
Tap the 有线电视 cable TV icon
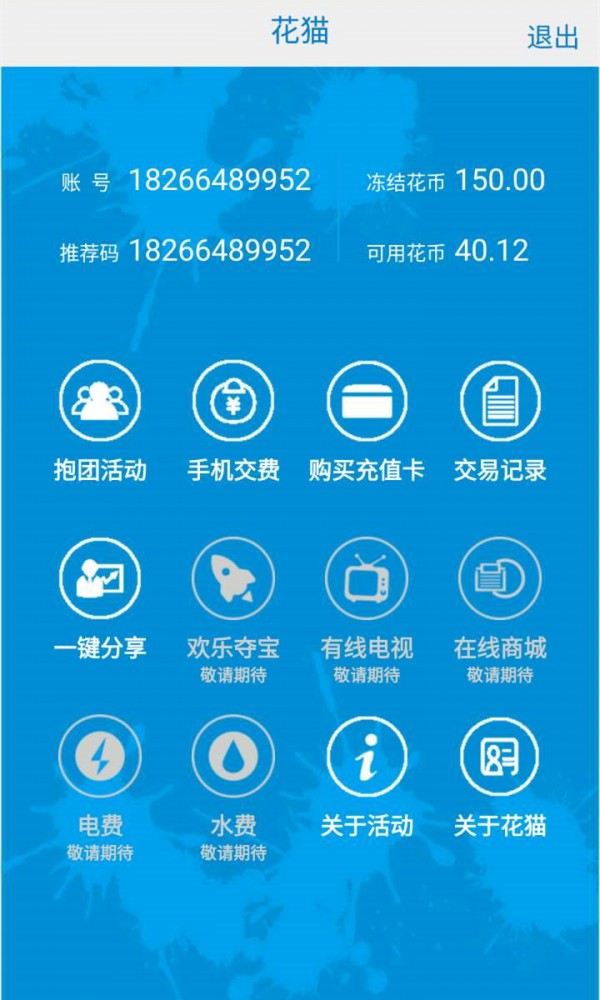coord(367,579)
